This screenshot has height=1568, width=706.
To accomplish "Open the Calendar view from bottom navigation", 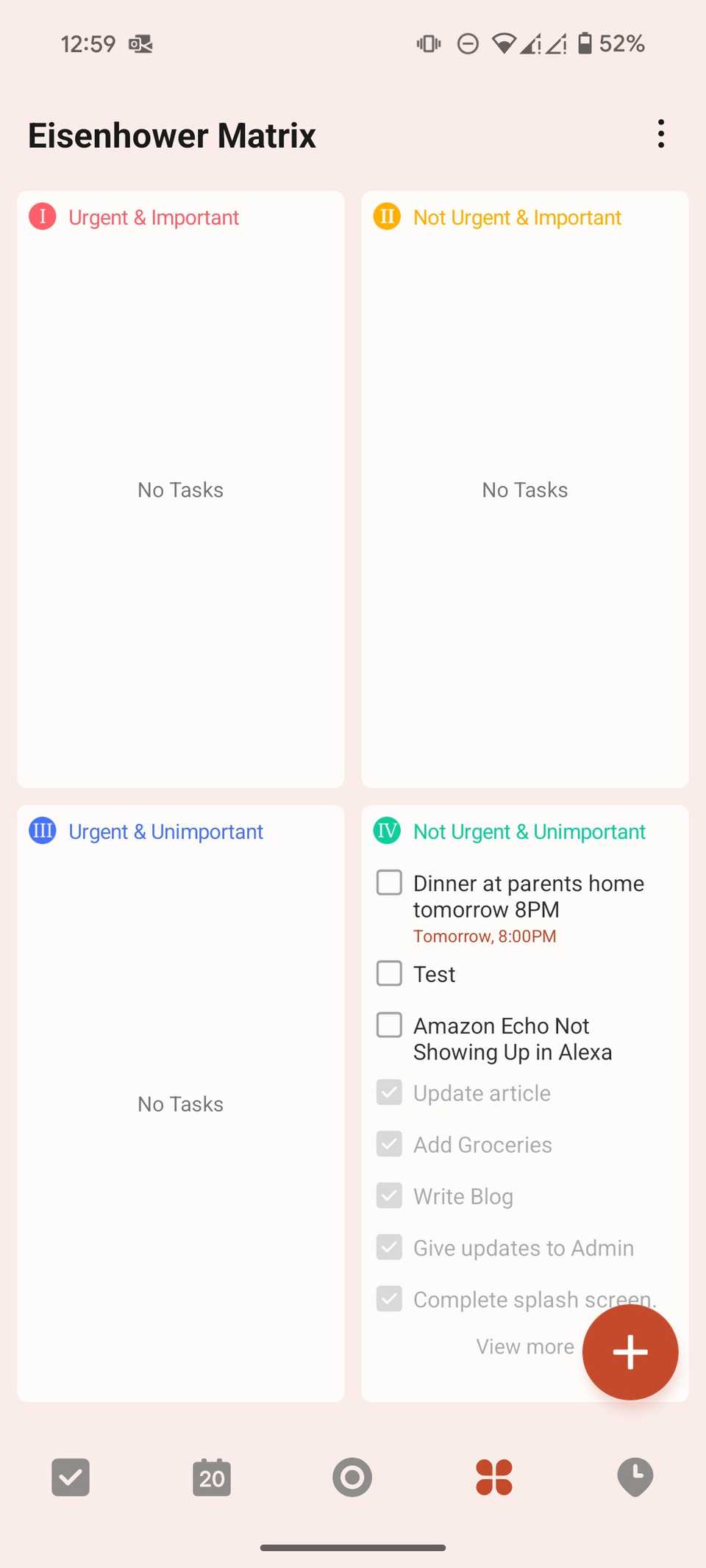I will point(211,1478).
